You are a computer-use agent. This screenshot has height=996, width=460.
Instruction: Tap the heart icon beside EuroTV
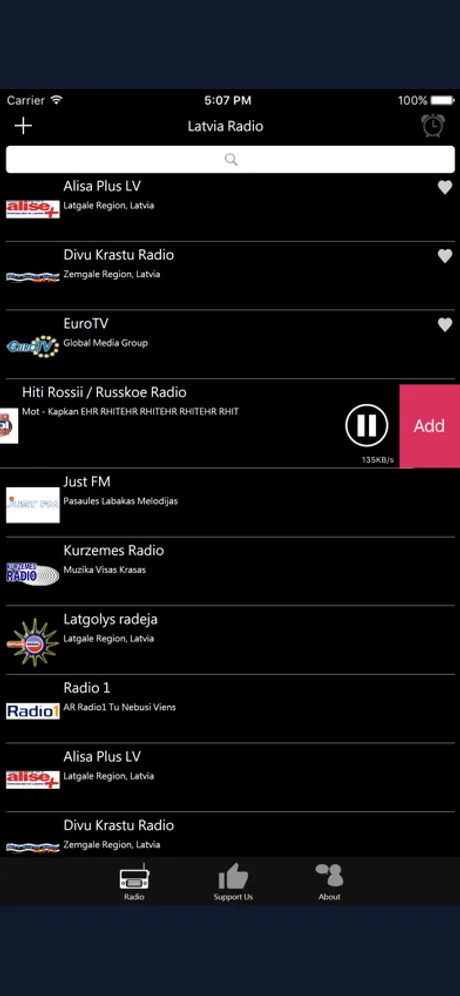[x=445, y=325]
